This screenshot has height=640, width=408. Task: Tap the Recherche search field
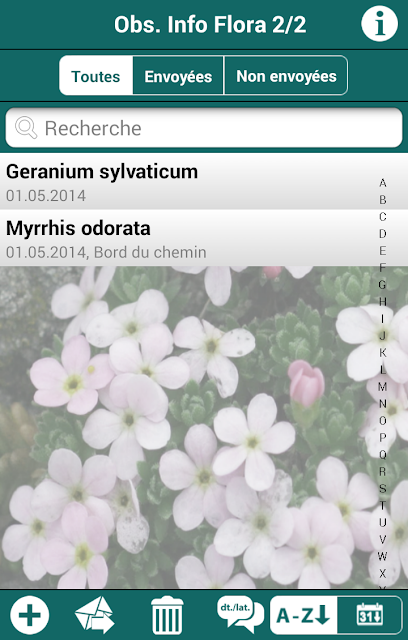pos(204,128)
